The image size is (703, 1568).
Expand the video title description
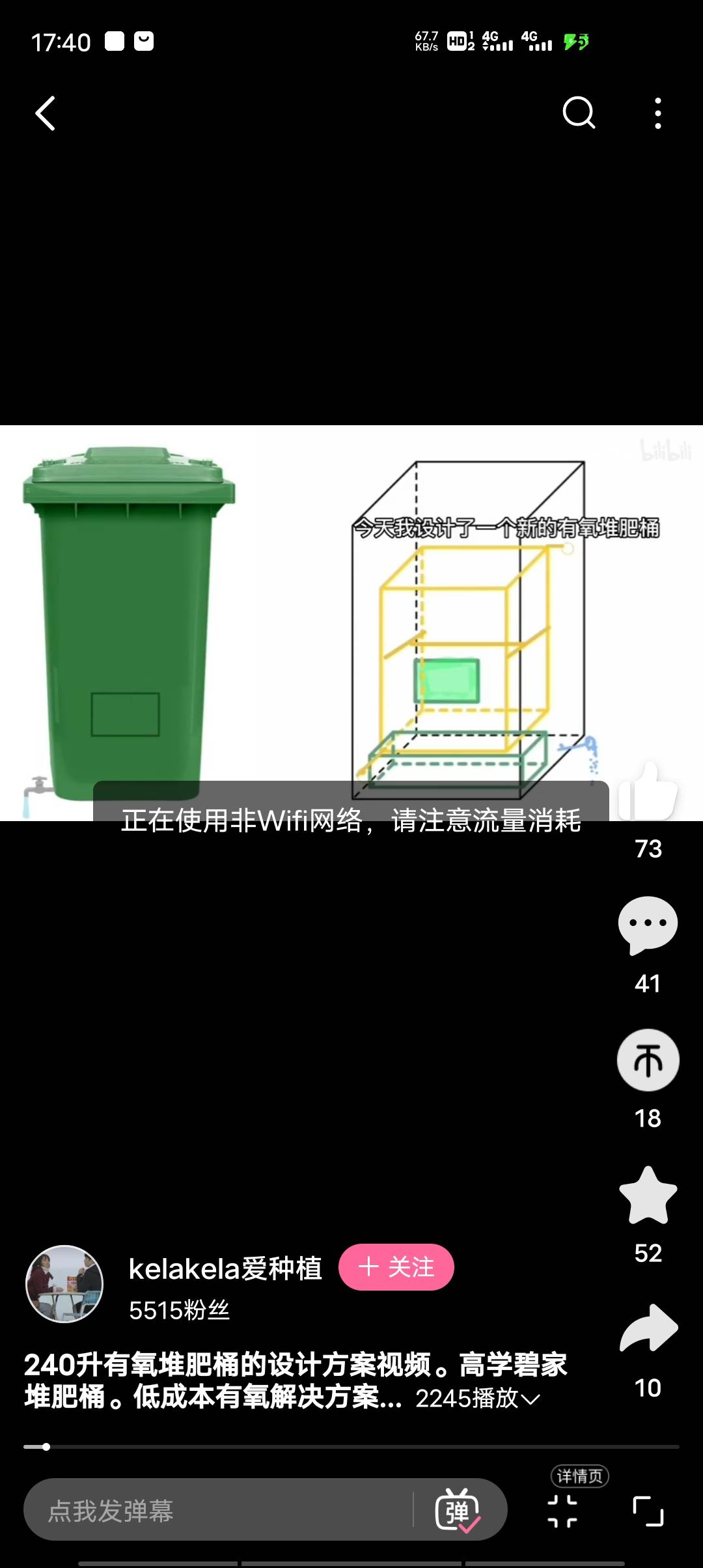coord(531,1399)
